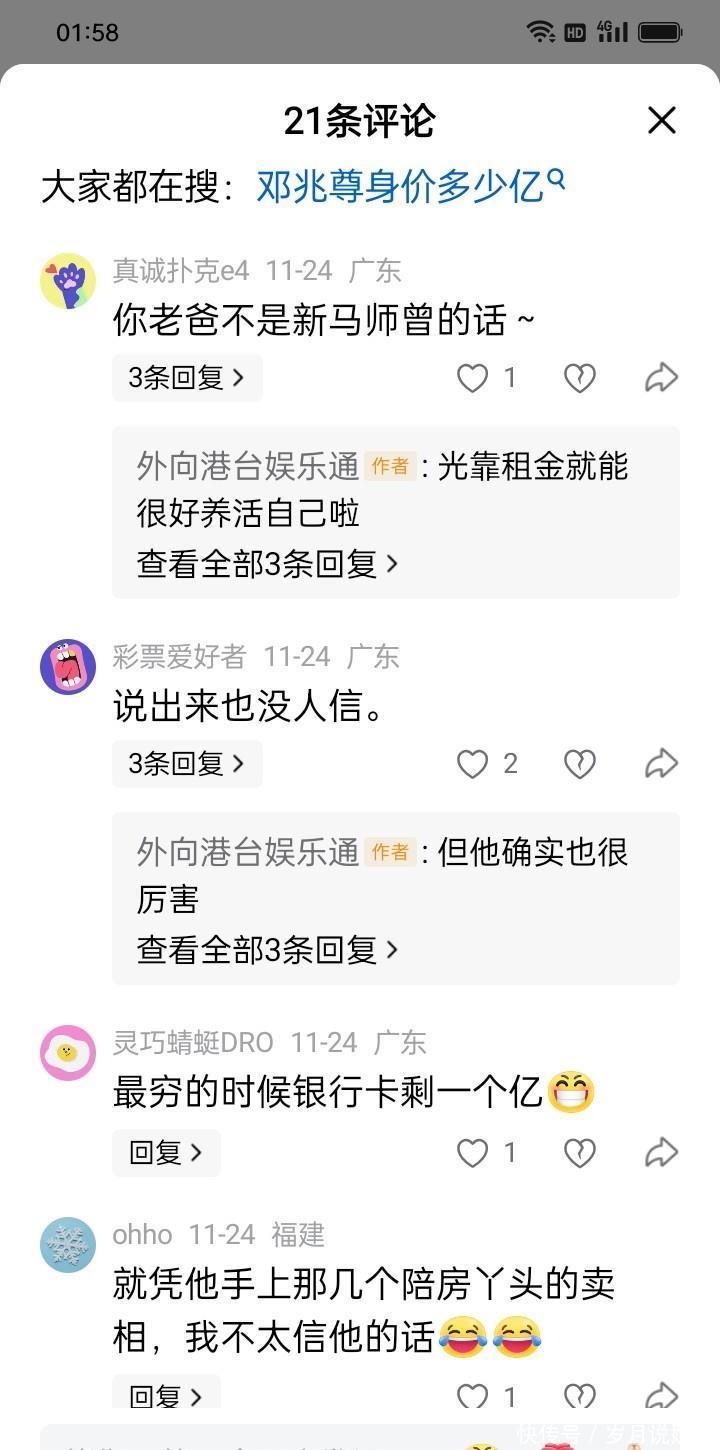Like the comment by 真诚扑克e4
The width and height of the screenshot is (720, 1450).
(473, 378)
